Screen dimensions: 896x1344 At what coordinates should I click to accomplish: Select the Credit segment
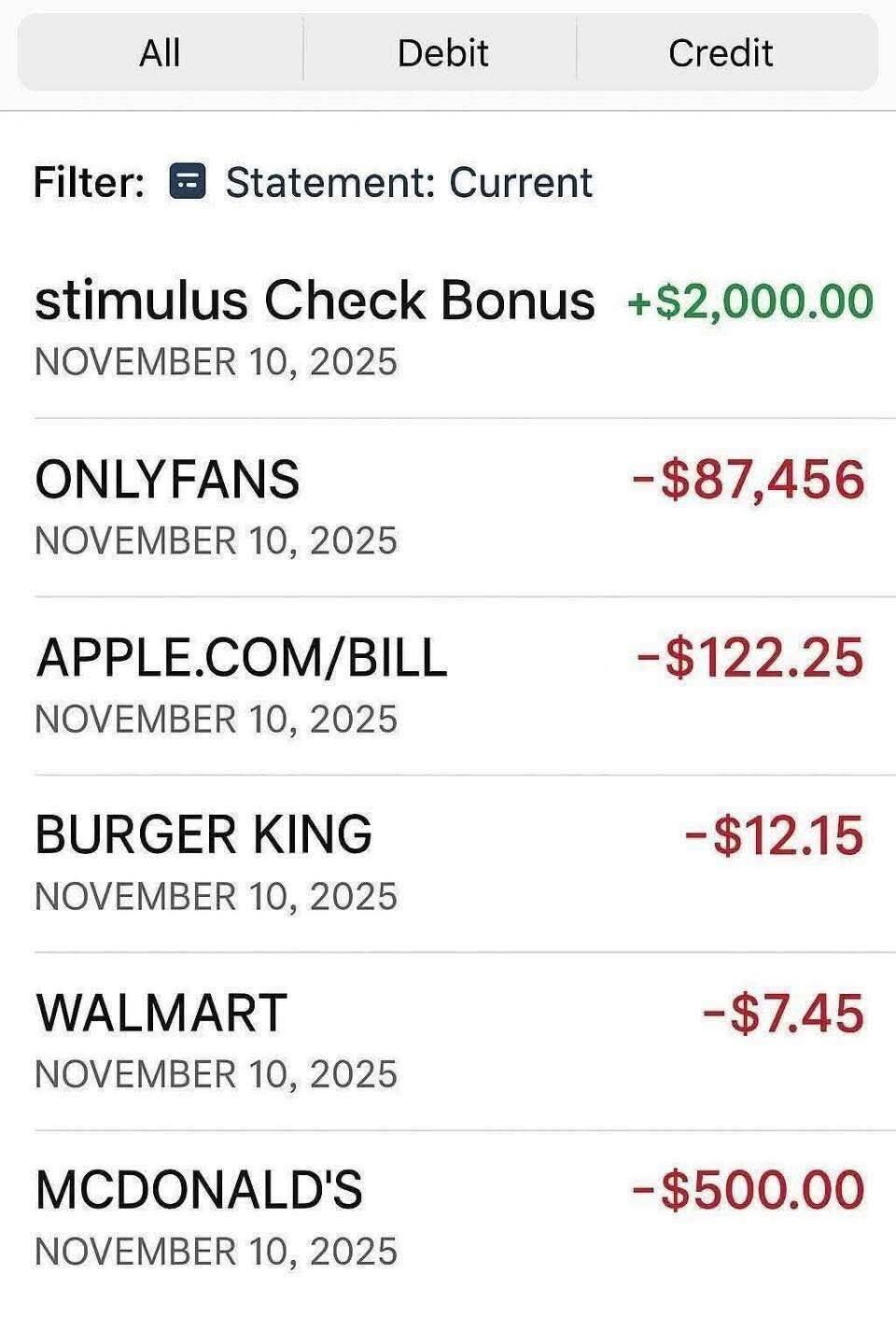click(x=721, y=53)
